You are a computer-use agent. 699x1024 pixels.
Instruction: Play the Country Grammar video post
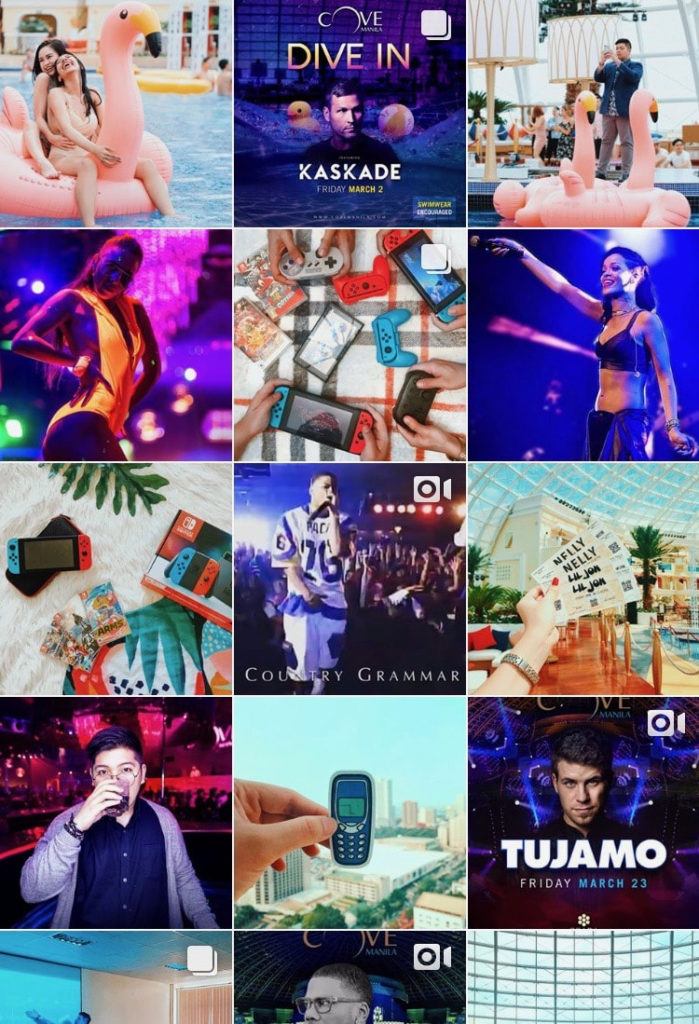[x=349, y=578]
